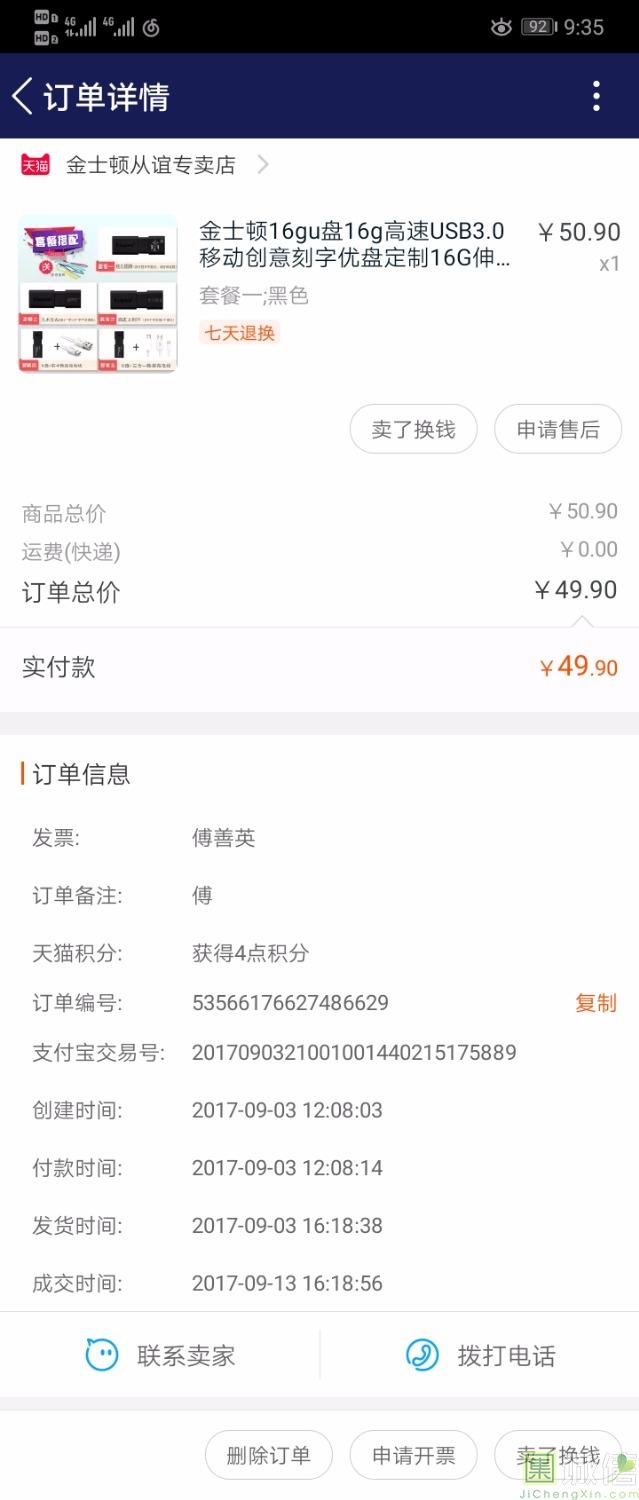Viewport: 639px width, 1500px height.
Task: Open 金士顿从谊专卖店 store page
Action: (150, 165)
